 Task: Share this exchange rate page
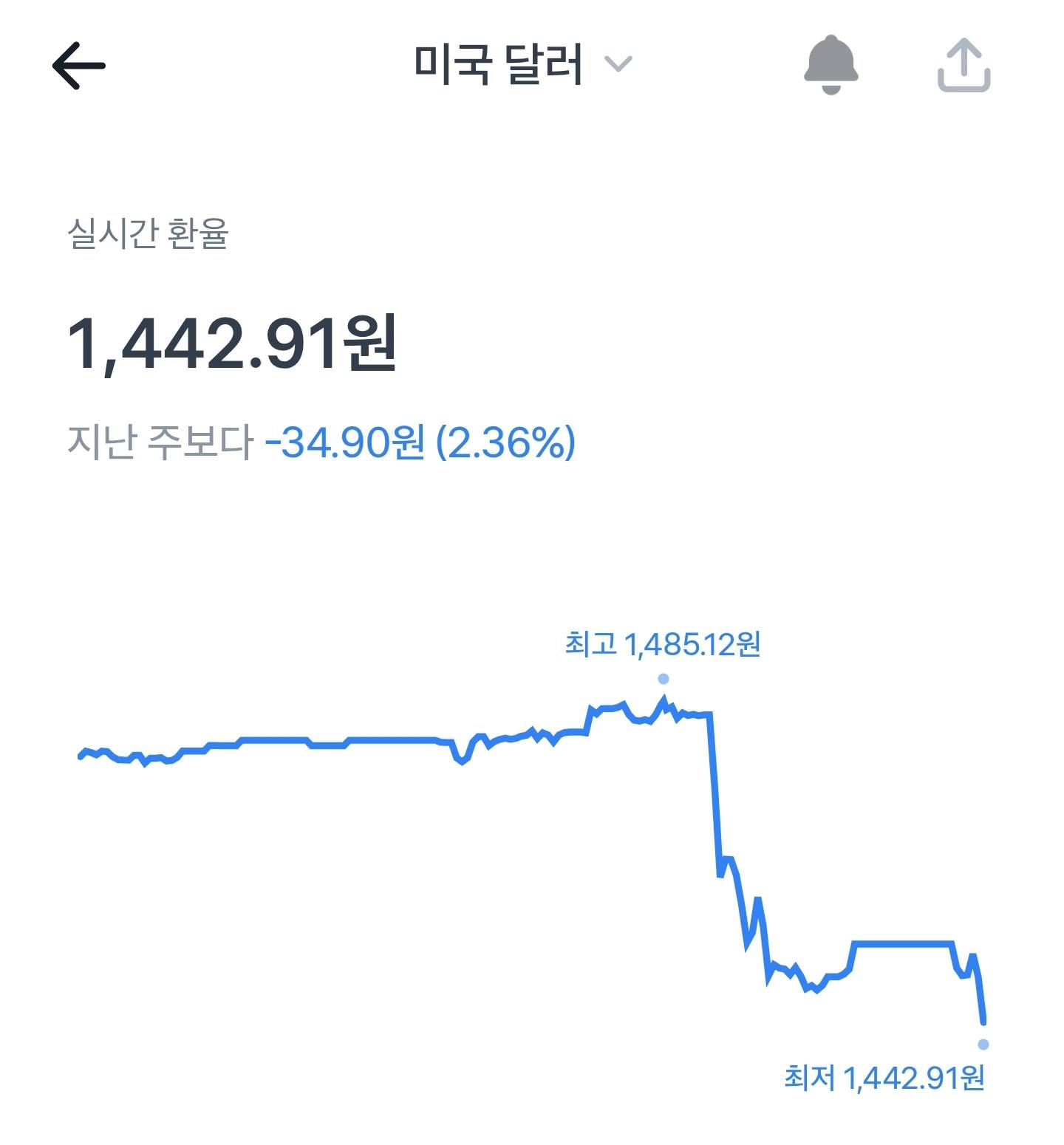coord(964,66)
